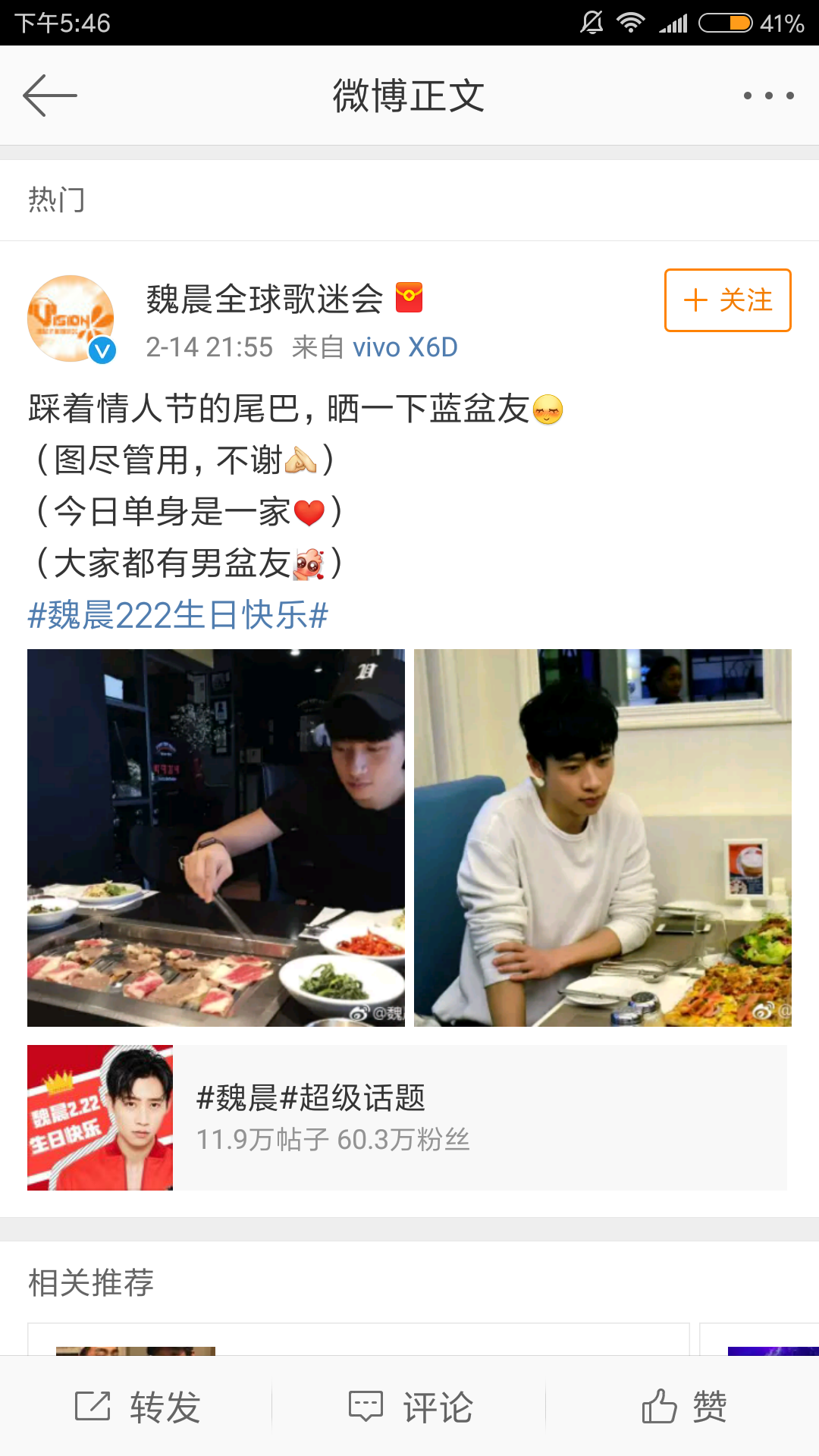The height and width of the screenshot is (1456, 819).
Task: Open the three-dot overflow menu
Action: tap(768, 96)
